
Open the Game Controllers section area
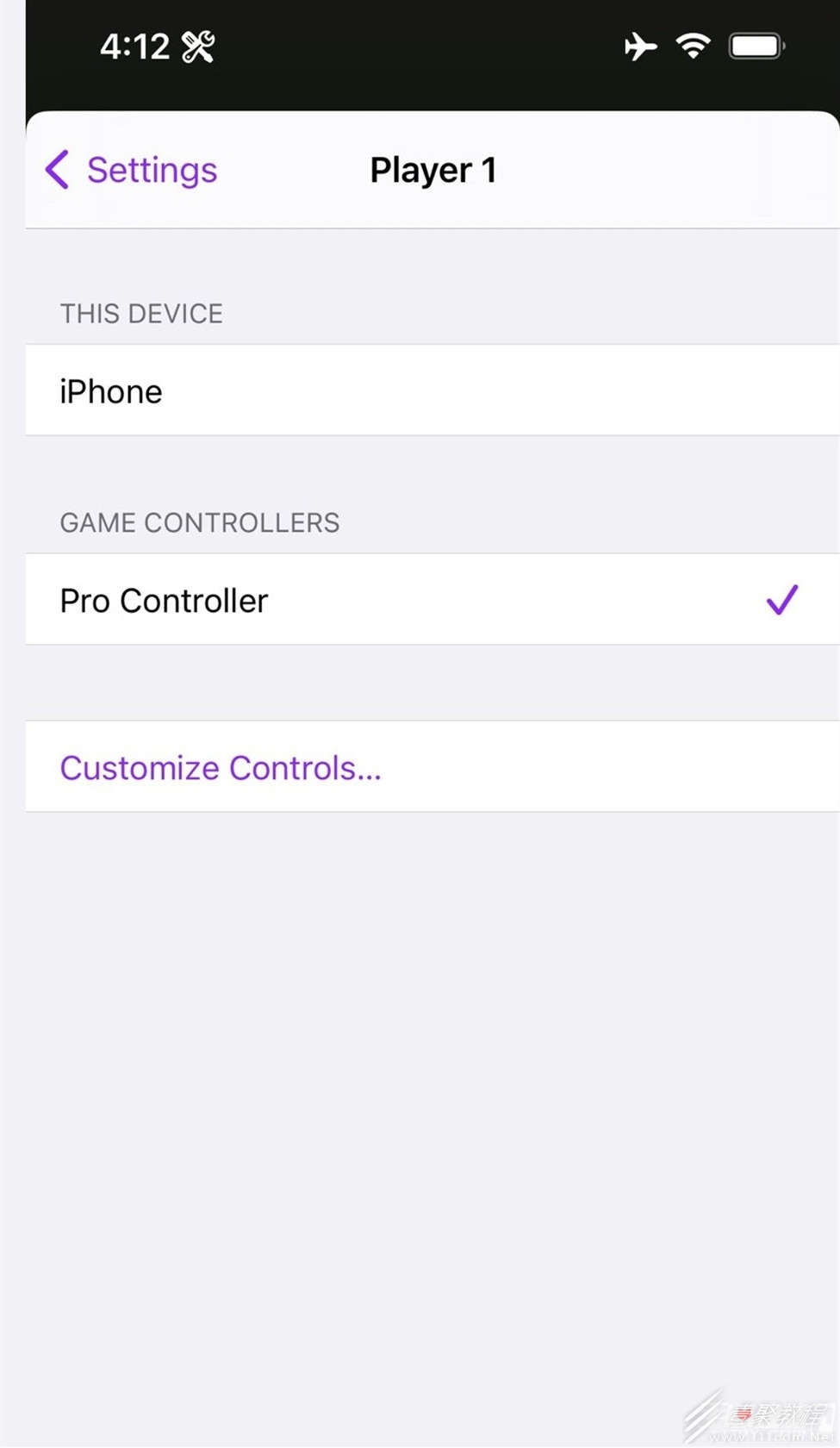pos(200,522)
